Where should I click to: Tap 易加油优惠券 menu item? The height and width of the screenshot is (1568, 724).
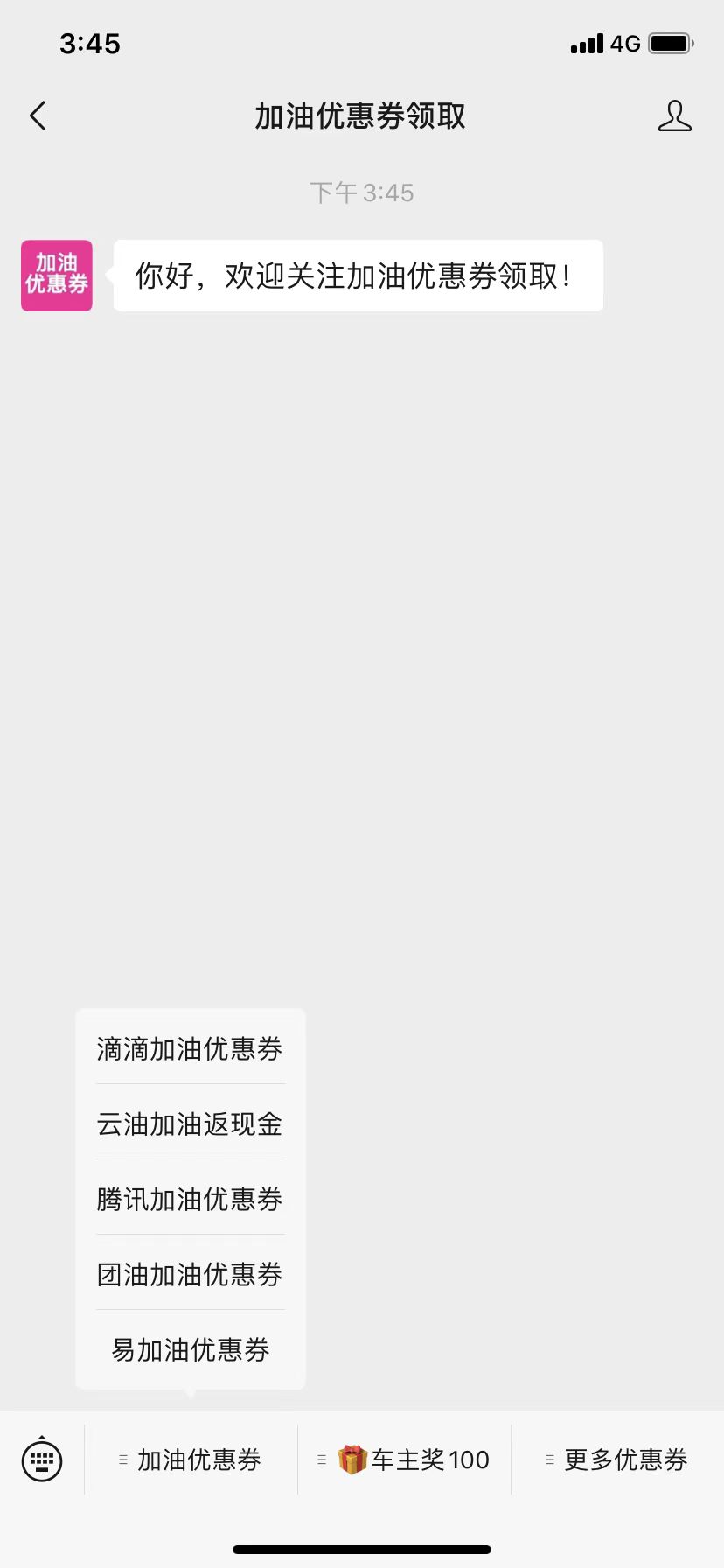coord(190,1349)
